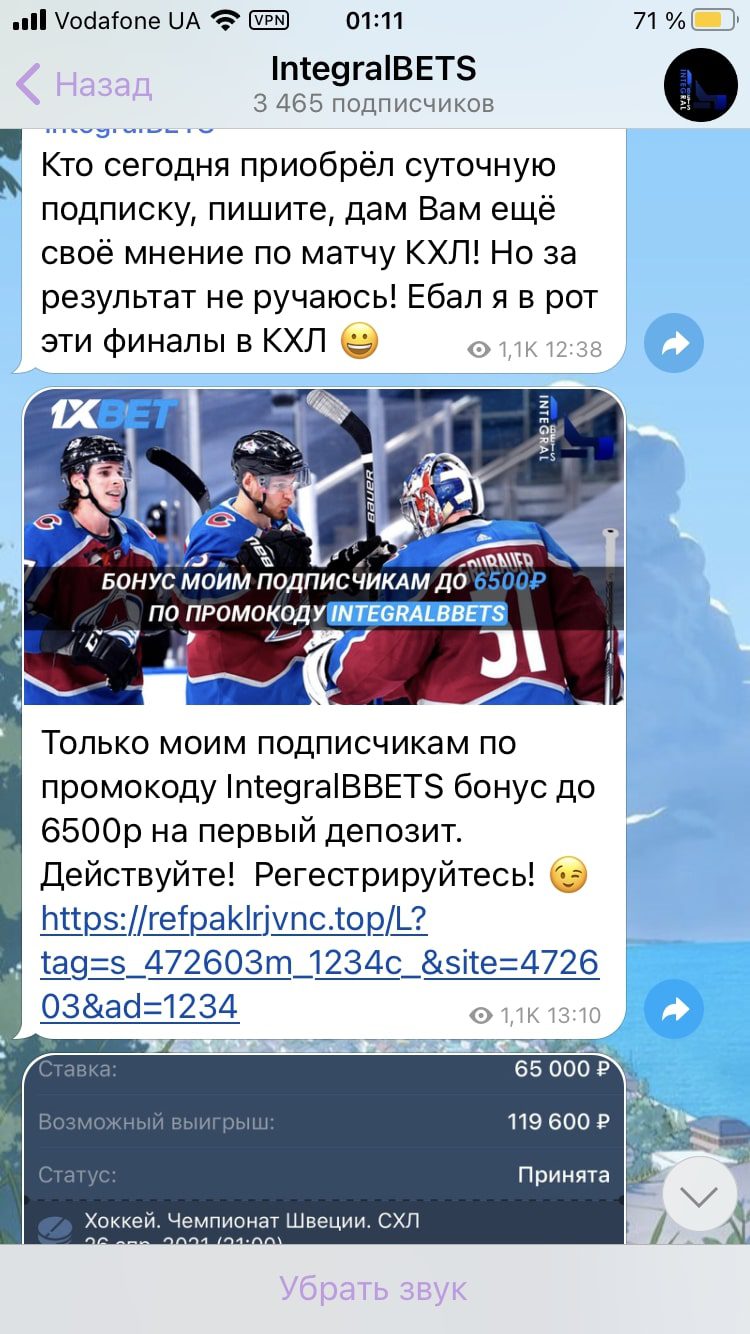
Task: Jump to the latest messages with the down arrow
Action: pos(700,1195)
